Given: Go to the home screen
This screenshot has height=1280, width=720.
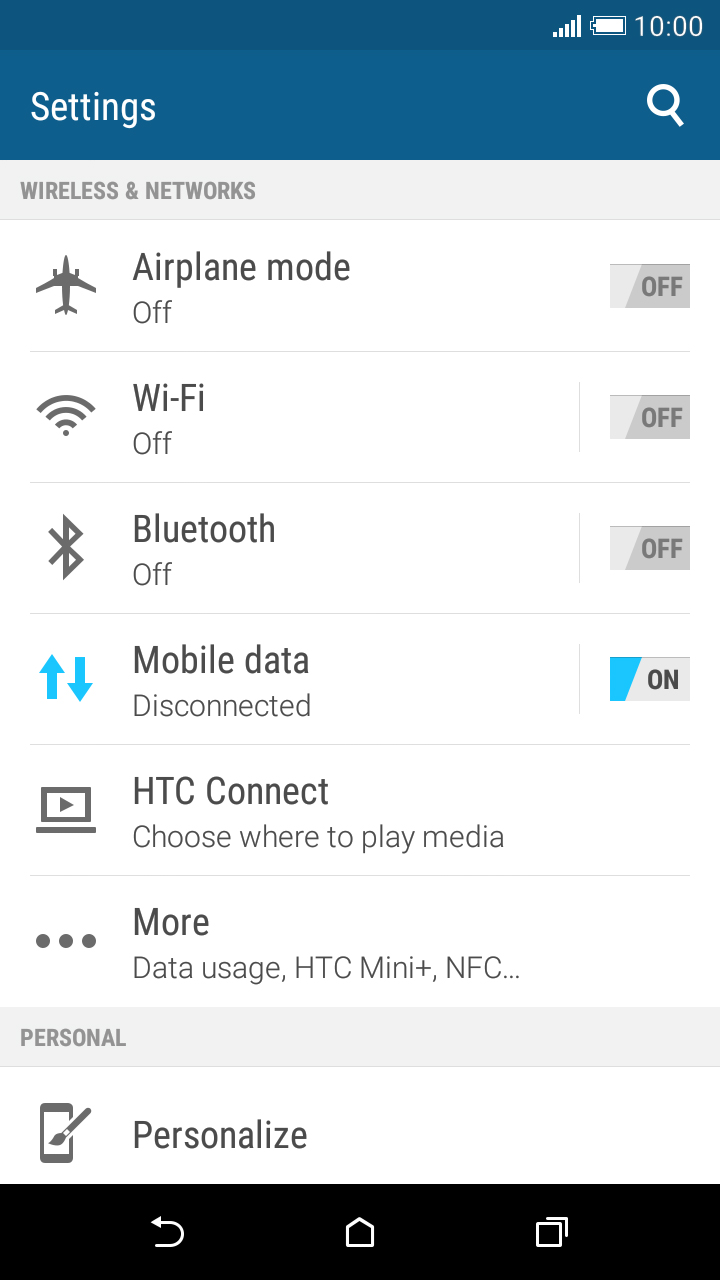Looking at the screenshot, I should tap(360, 1232).
